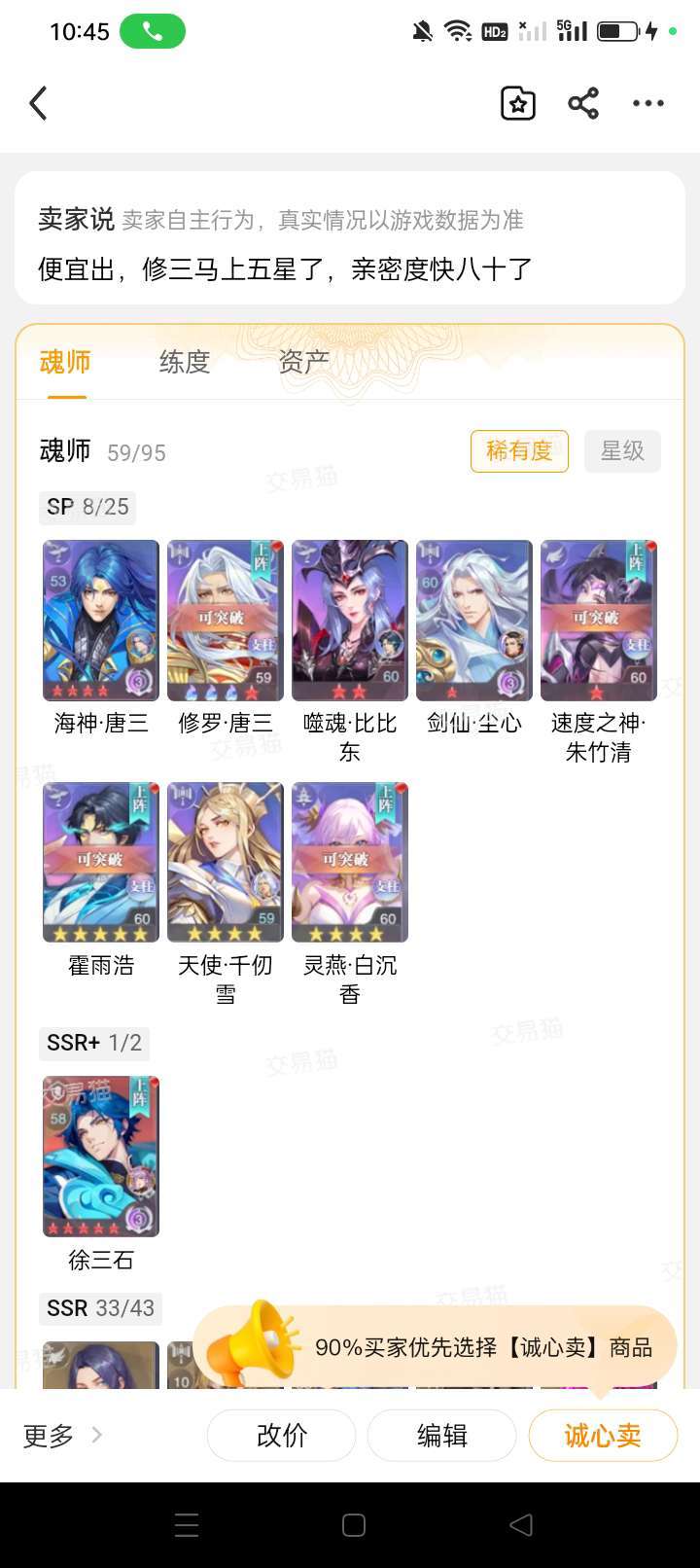Image resolution: width=700 pixels, height=1568 pixels.
Task: Sort soul masters by 稀有度
Action: (519, 451)
